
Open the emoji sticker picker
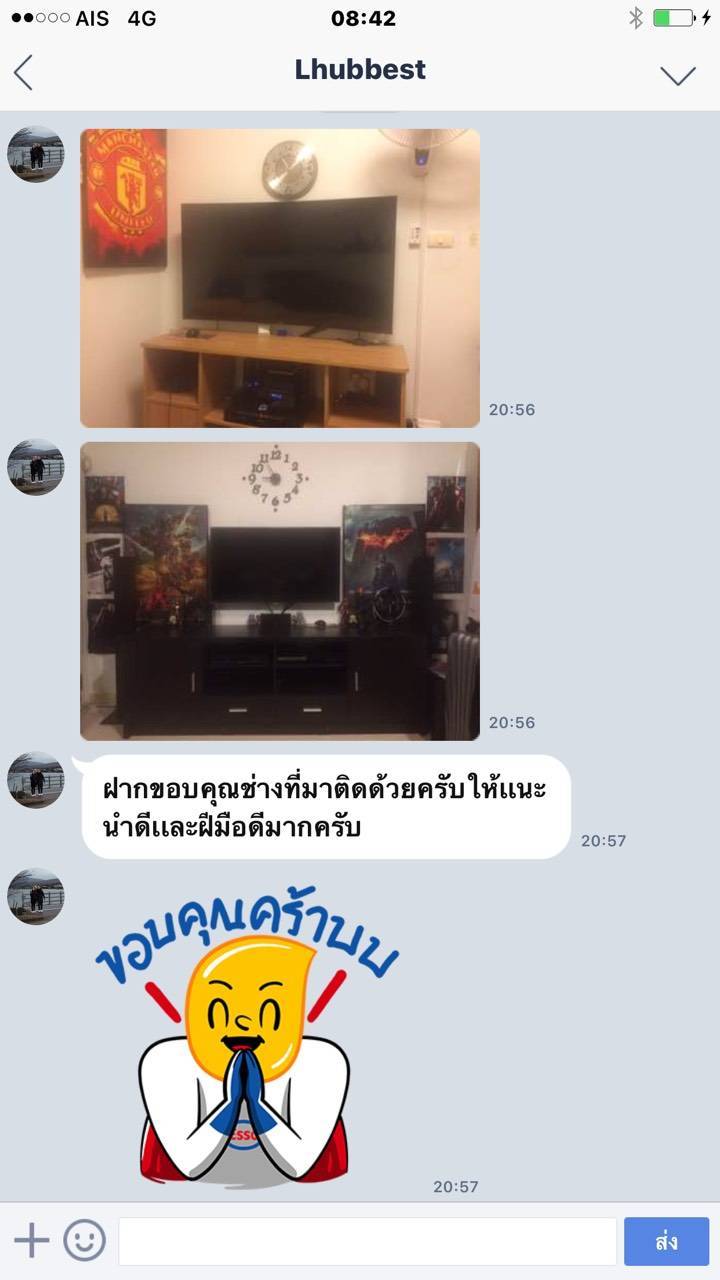[x=85, y=1241]
